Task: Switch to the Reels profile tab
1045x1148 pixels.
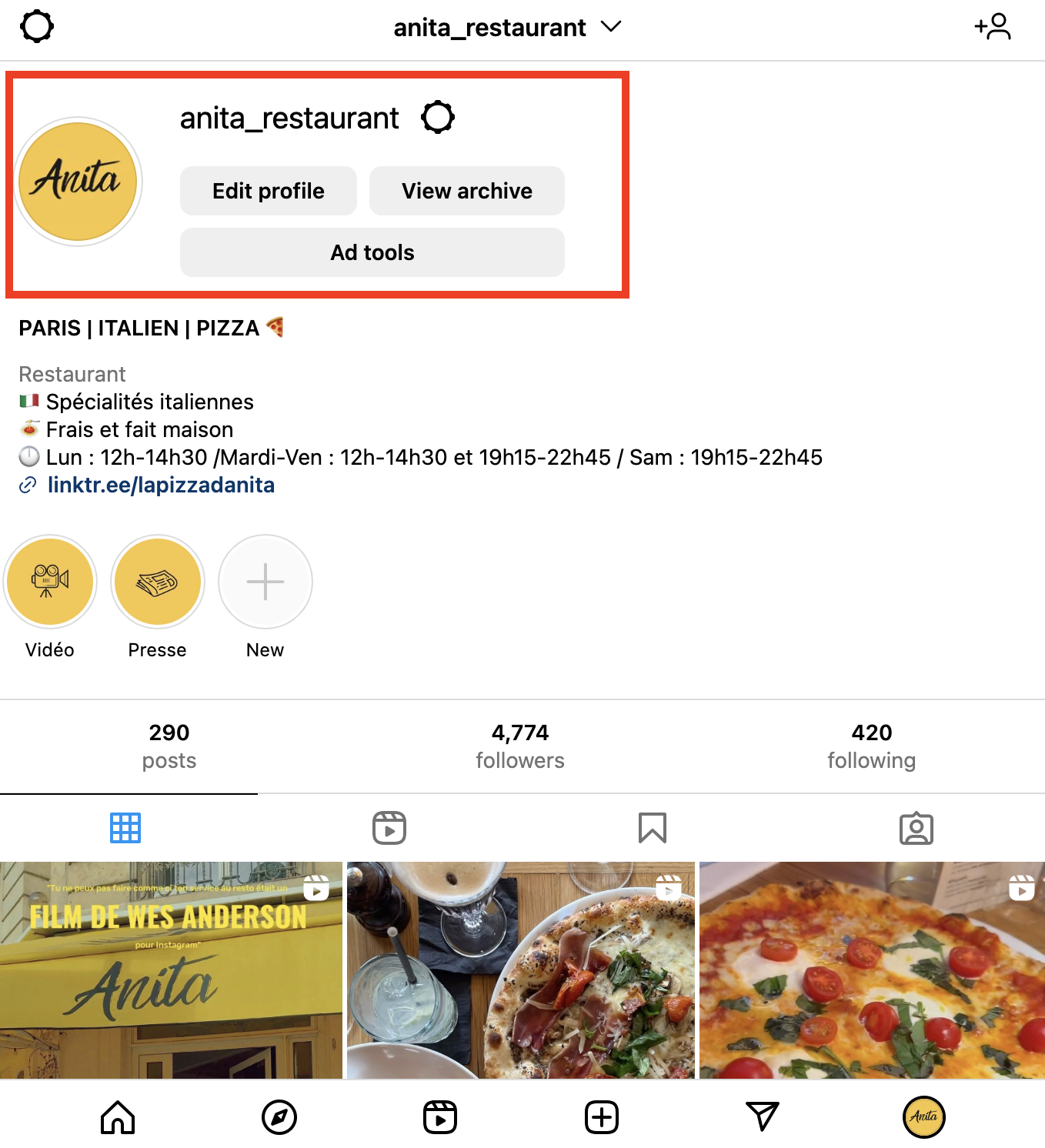Action: (389, 828)
